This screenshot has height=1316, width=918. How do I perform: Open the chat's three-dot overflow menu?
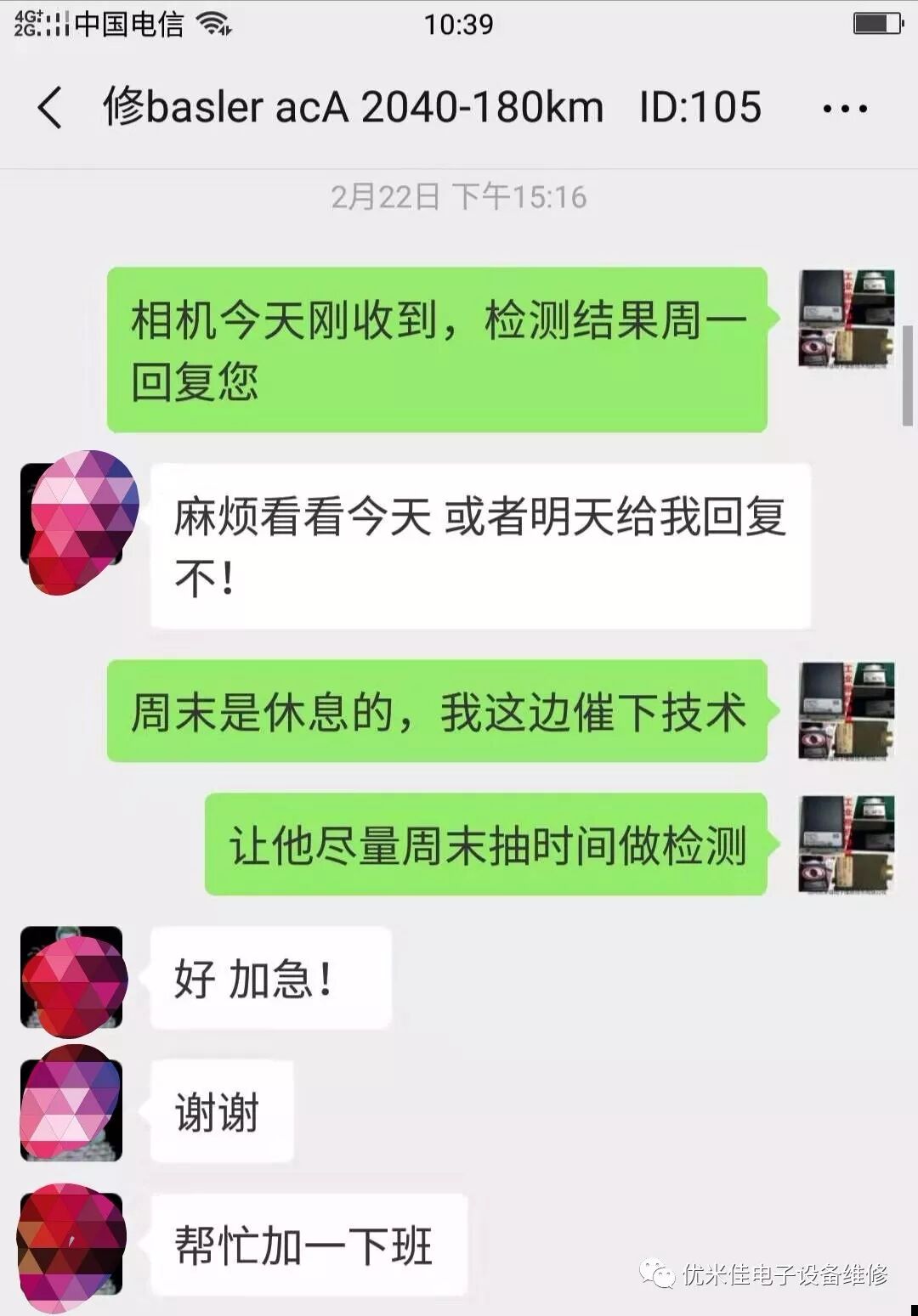point(844,109)
